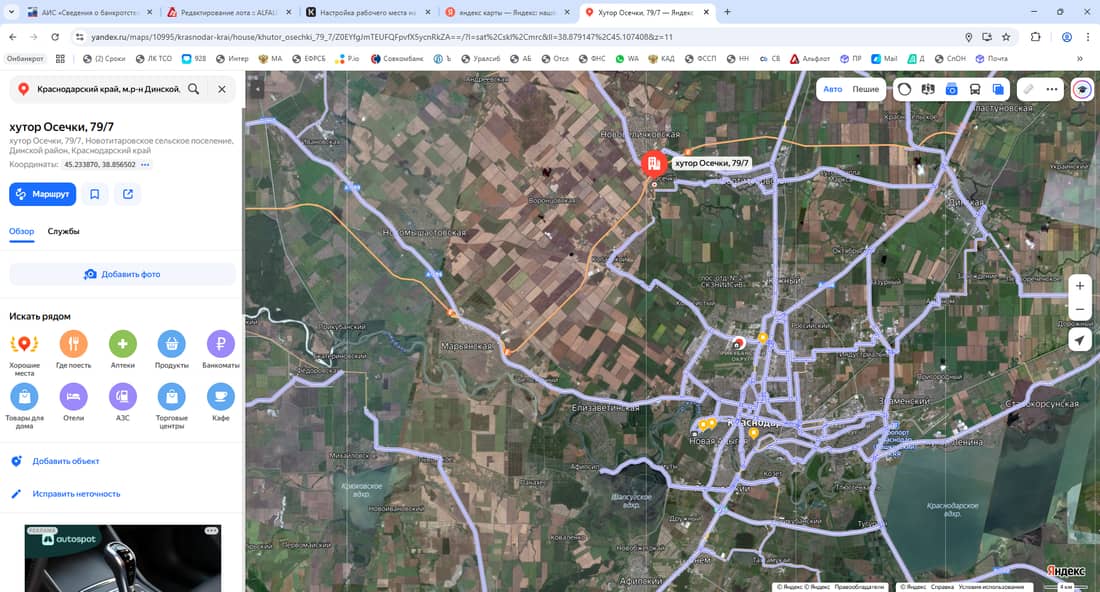This screenshot has height=592, width=1100.
Task: Tap the search magnifier icon
Action: point(193,89)
